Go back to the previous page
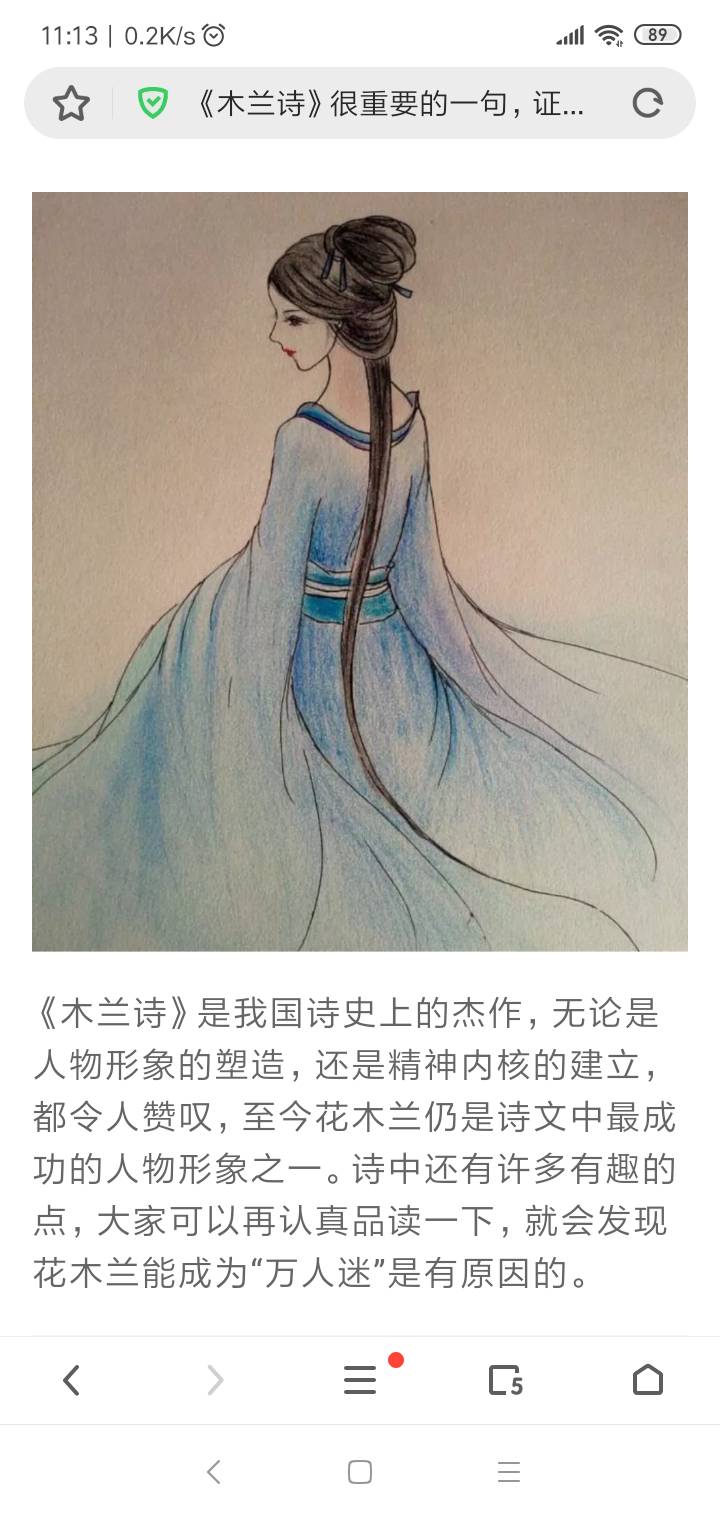This screenshot has height=1520, width=720. tap(71, 1380)
